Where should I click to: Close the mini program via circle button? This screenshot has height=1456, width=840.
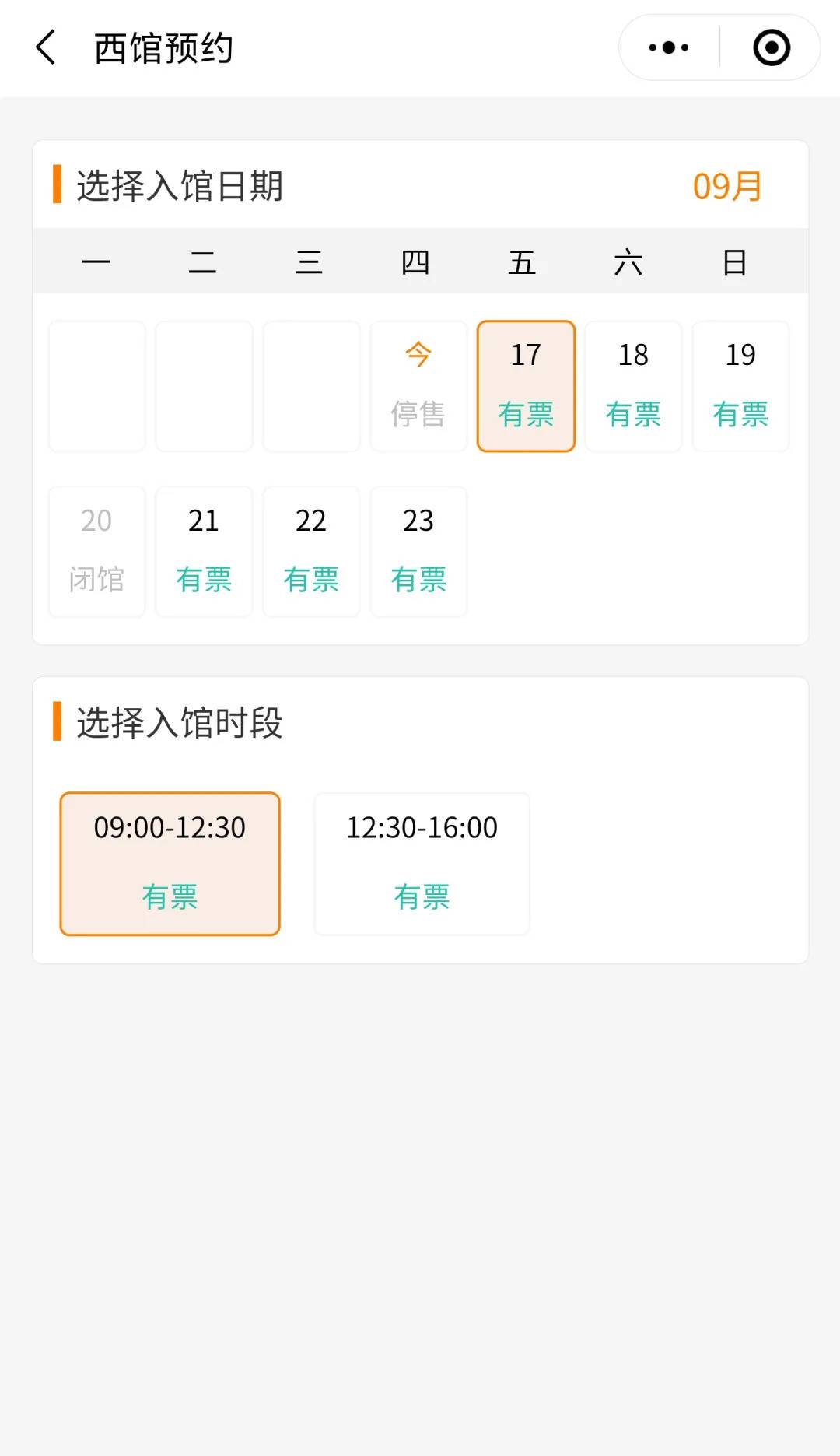click(x=771, y=47)
